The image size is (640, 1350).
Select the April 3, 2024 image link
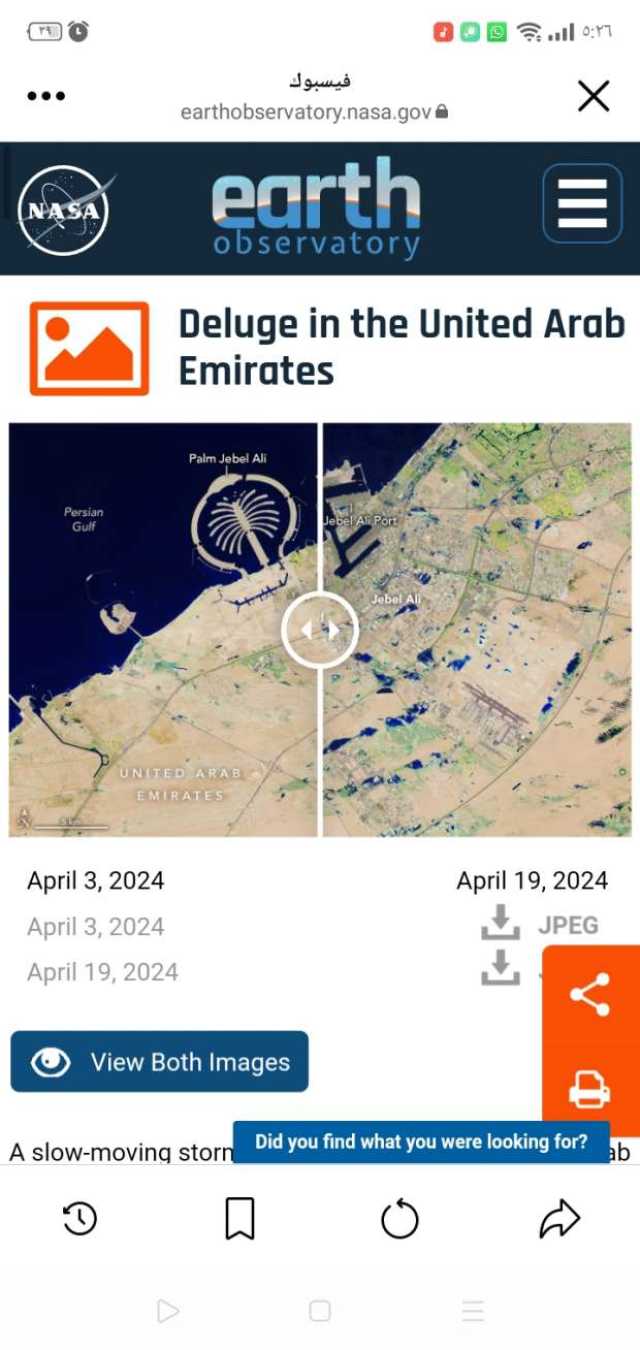point(96,927)
